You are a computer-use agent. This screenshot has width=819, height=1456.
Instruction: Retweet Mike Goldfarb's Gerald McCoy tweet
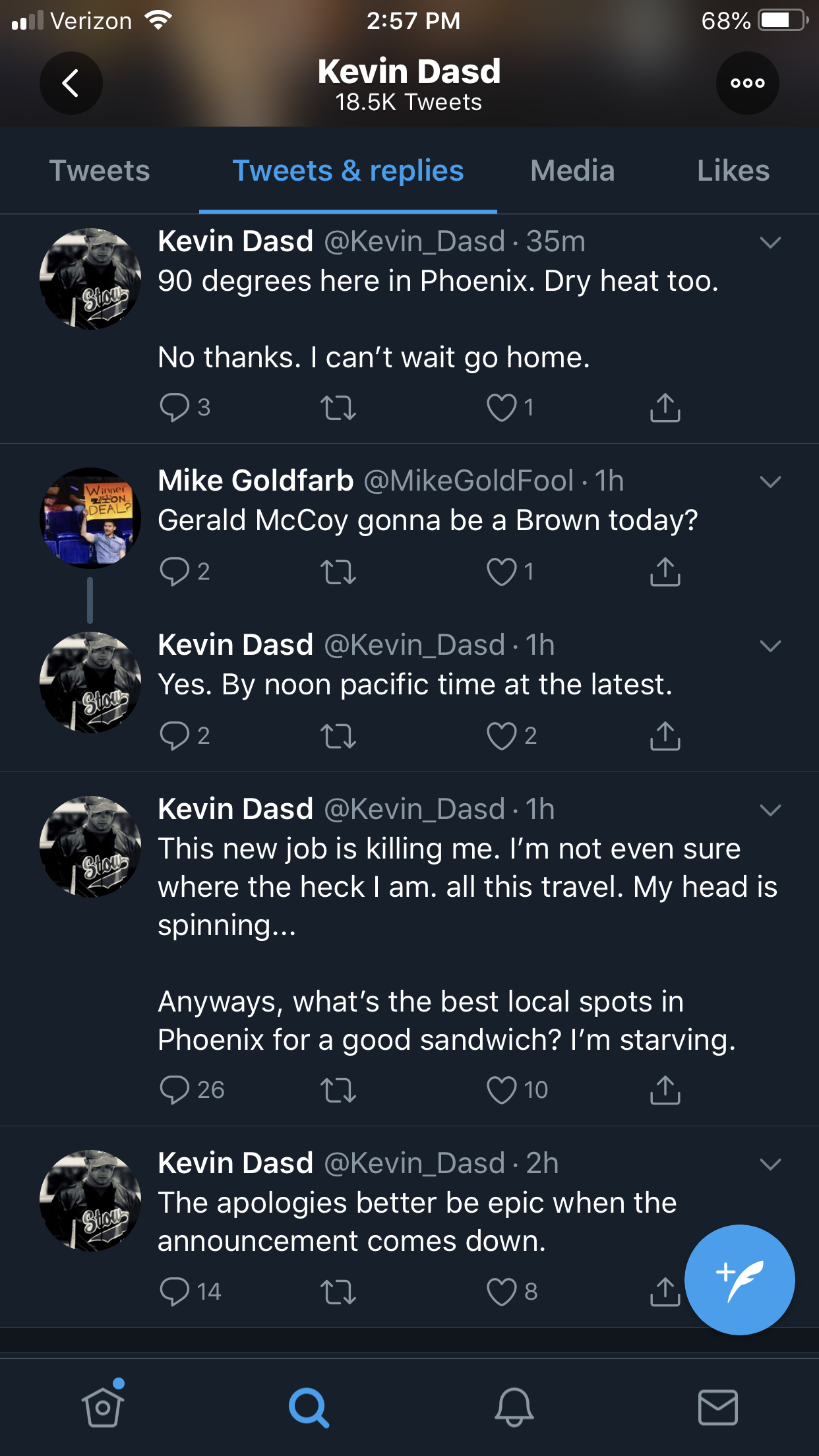pos(338,572)
